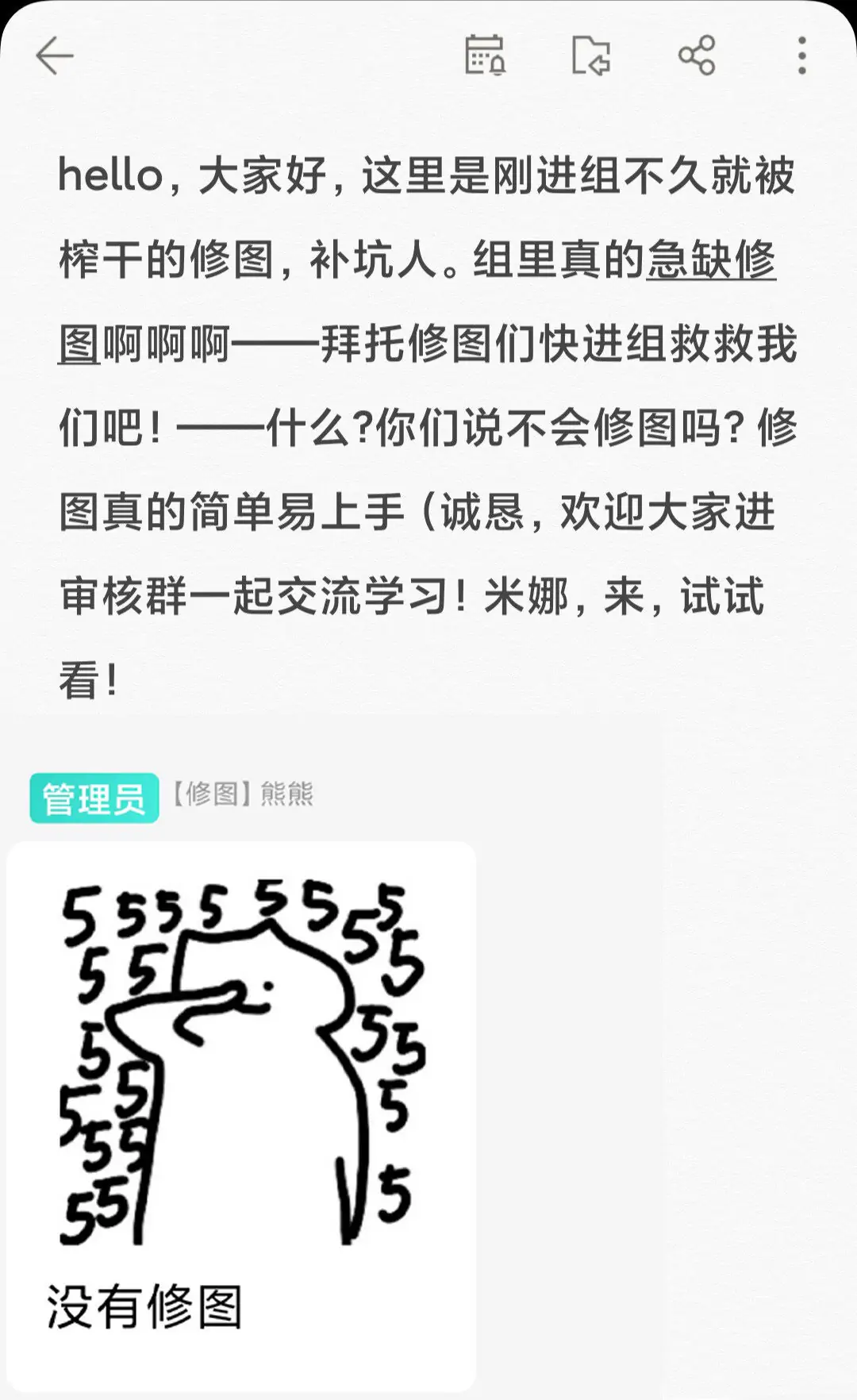Move note with the folder arrow icon

click(591, 56)
